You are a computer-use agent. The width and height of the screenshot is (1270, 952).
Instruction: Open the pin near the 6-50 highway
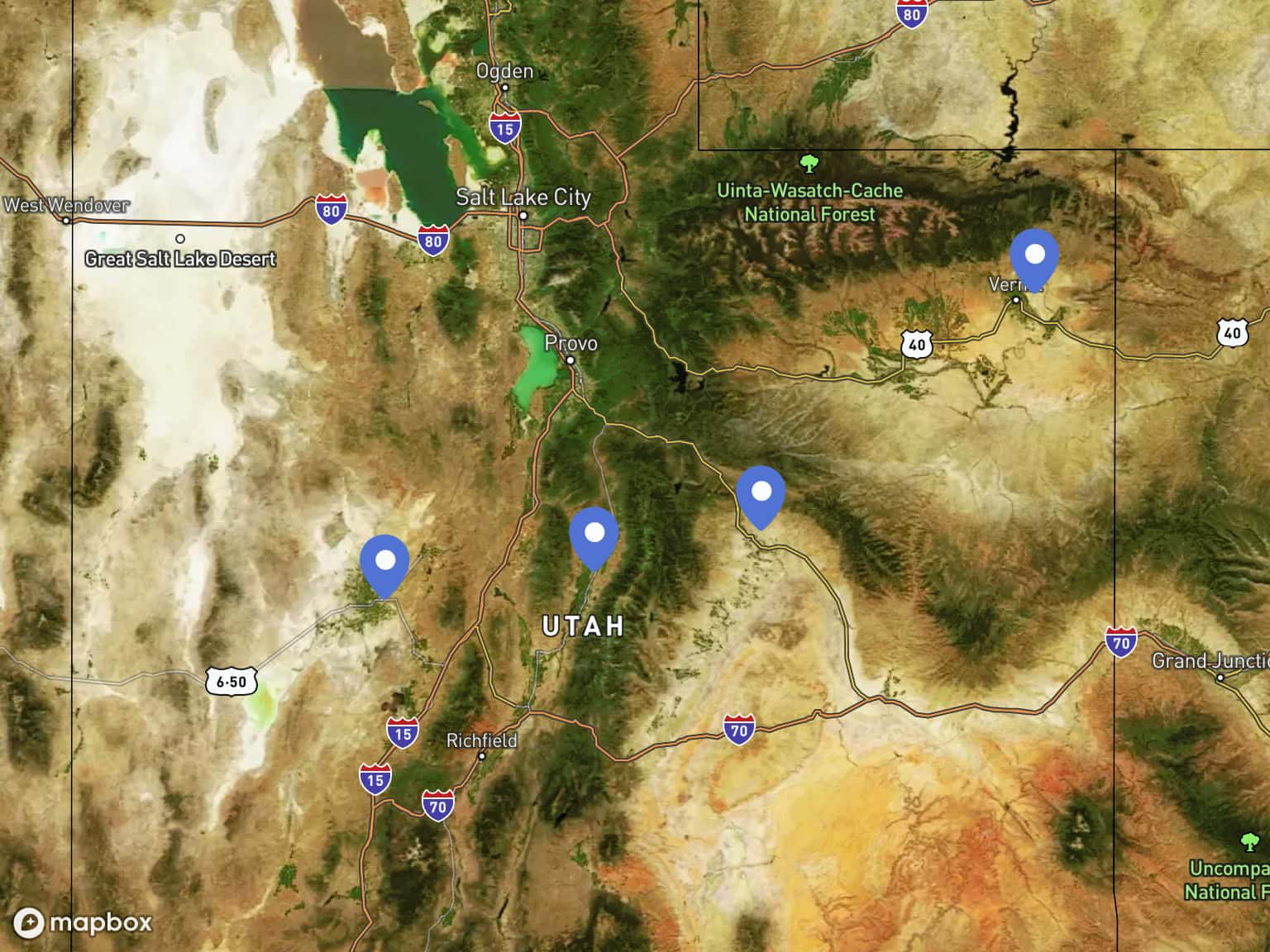pyautogui.click(x=384, y=562)
